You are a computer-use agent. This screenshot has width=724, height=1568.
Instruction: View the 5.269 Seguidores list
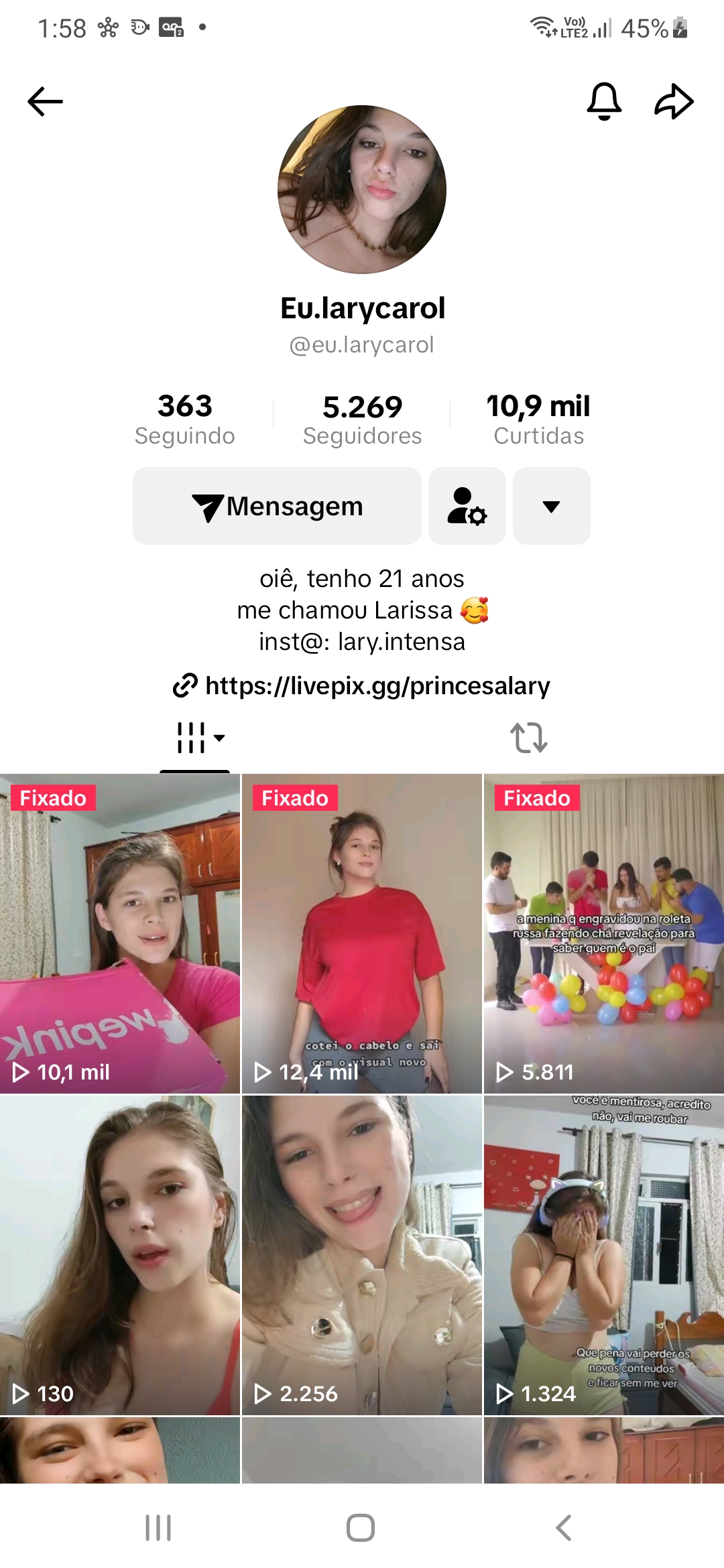[x=362, y=419]
